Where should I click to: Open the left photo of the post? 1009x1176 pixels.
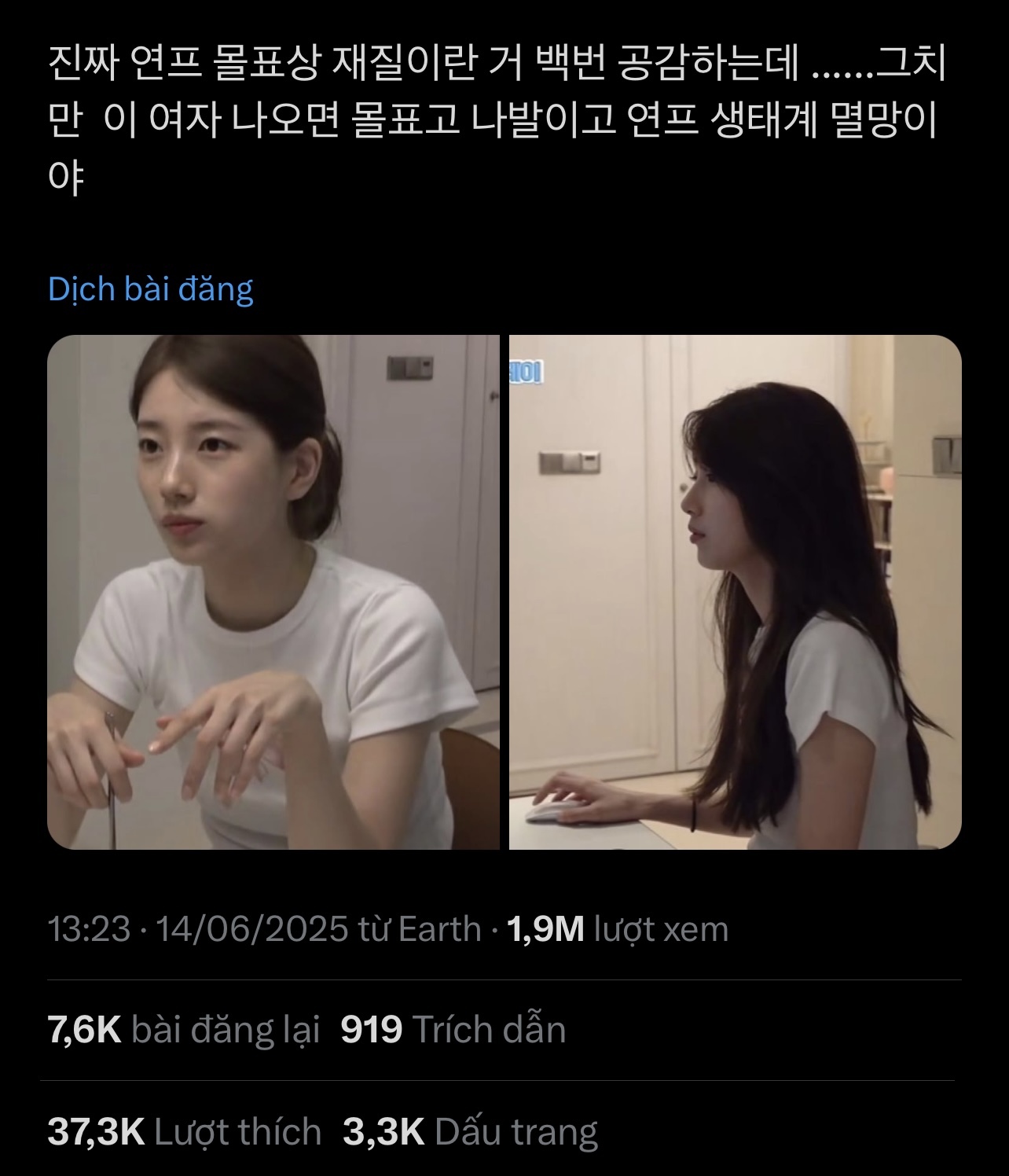(273, 592)
